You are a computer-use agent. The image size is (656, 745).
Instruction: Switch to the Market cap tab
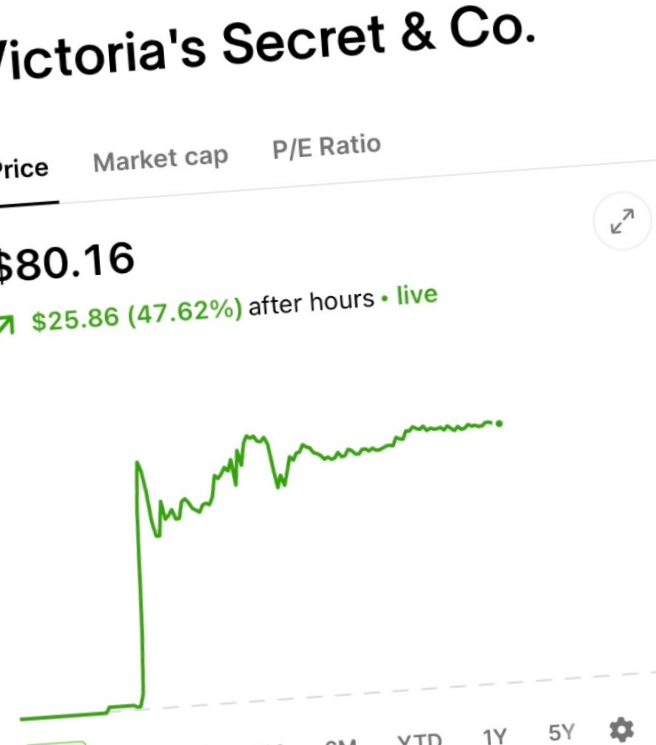[x=161, y=159]
